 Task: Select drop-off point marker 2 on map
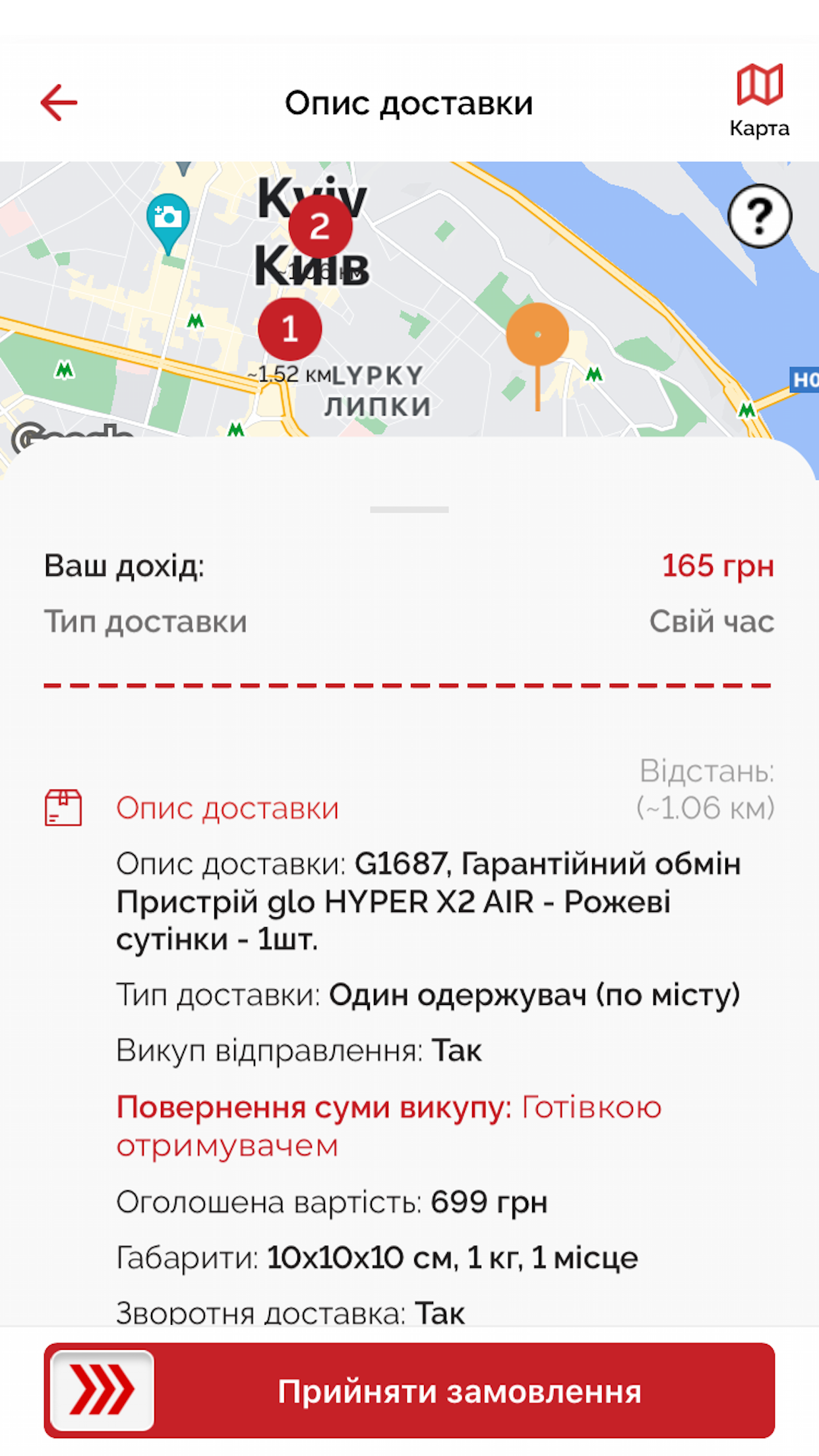321,227
